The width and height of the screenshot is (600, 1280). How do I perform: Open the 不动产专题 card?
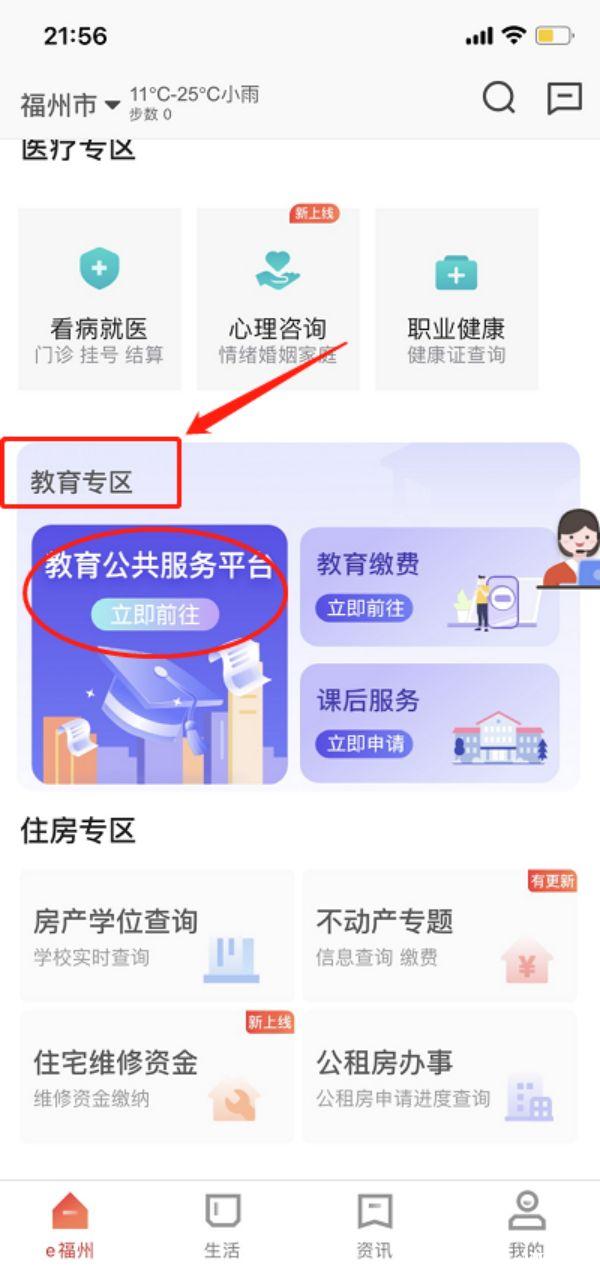coord(439,935)
